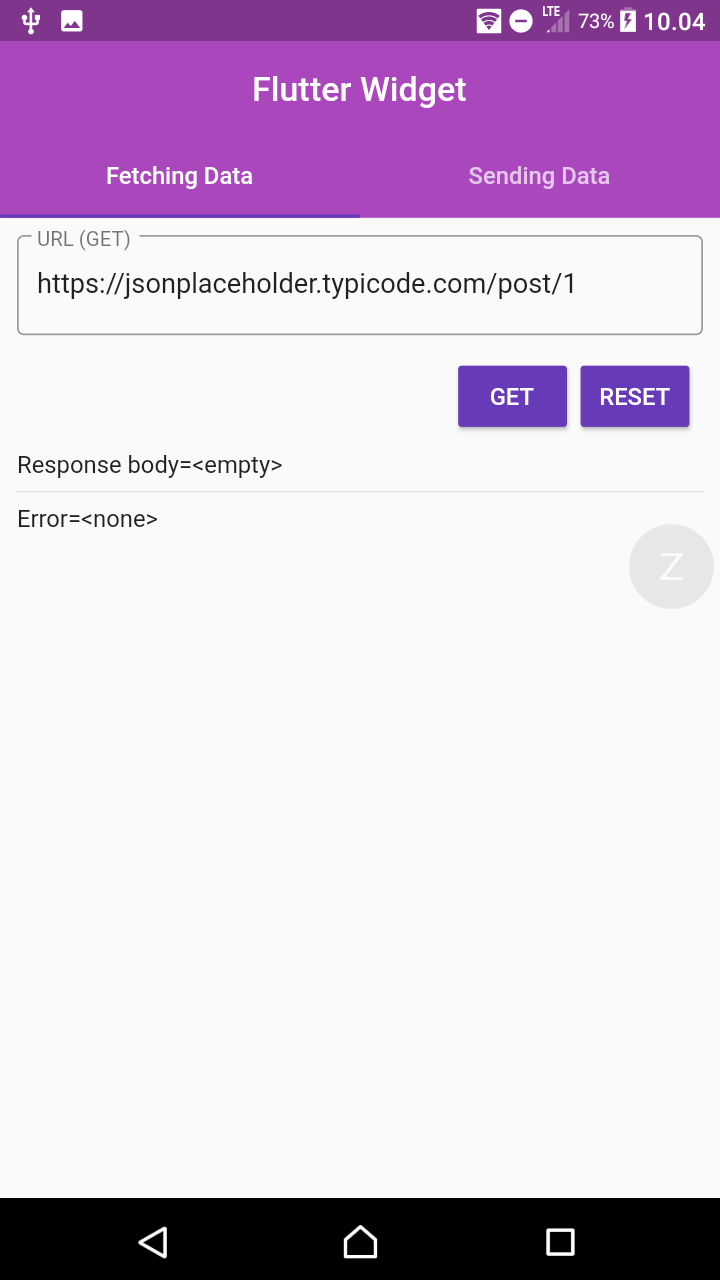Go back with the system back button
The image size is (720, 1280).
(x=153, y=1242)
